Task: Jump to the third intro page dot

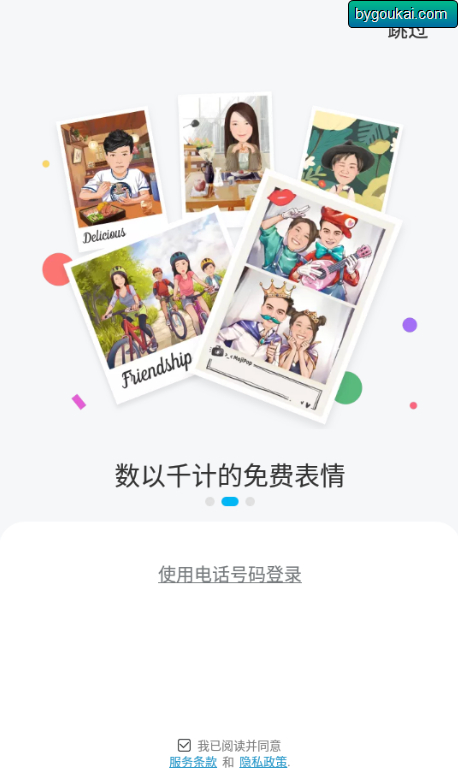Action: (250, 501)
